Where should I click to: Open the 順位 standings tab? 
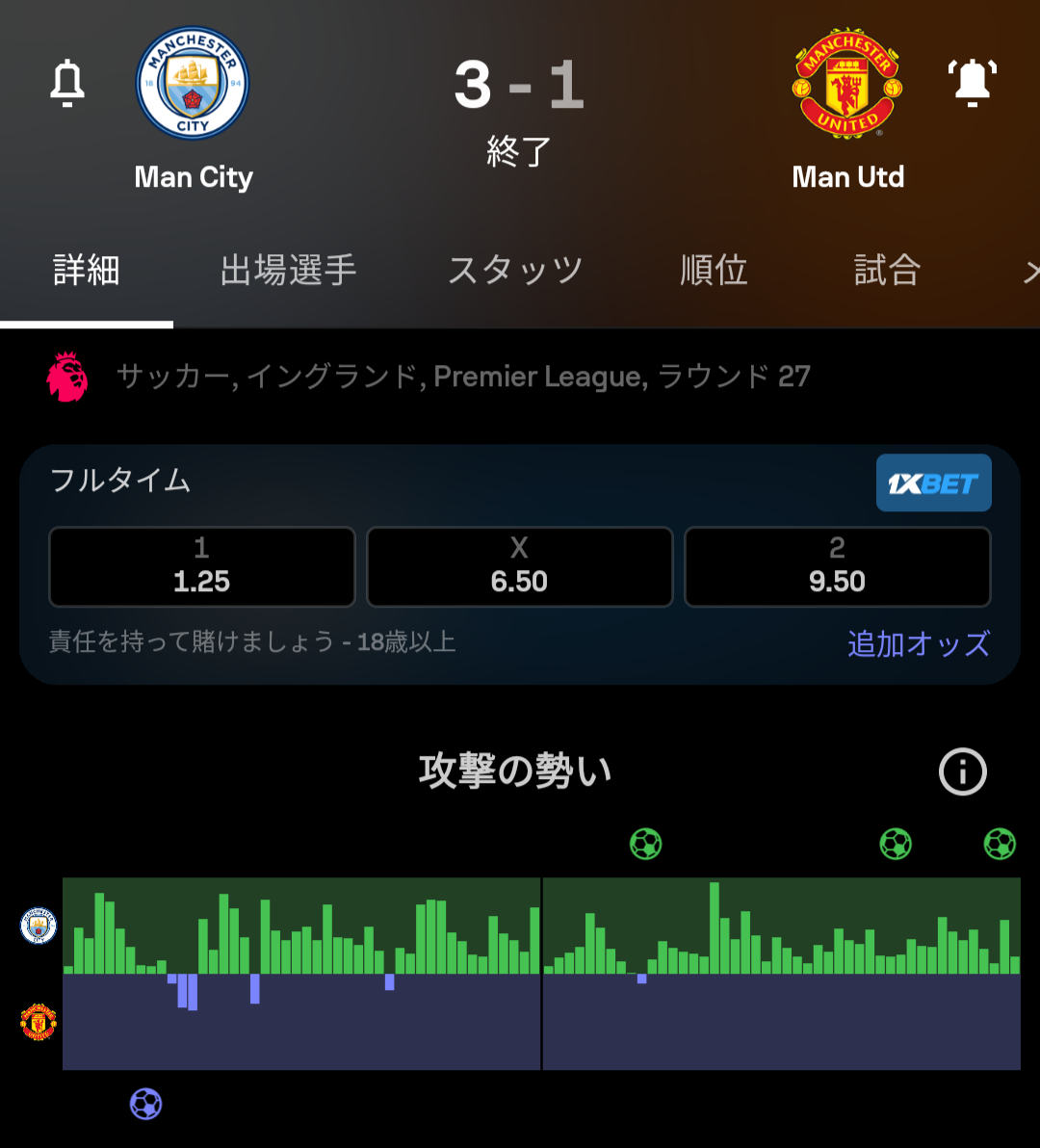[714, 271]
